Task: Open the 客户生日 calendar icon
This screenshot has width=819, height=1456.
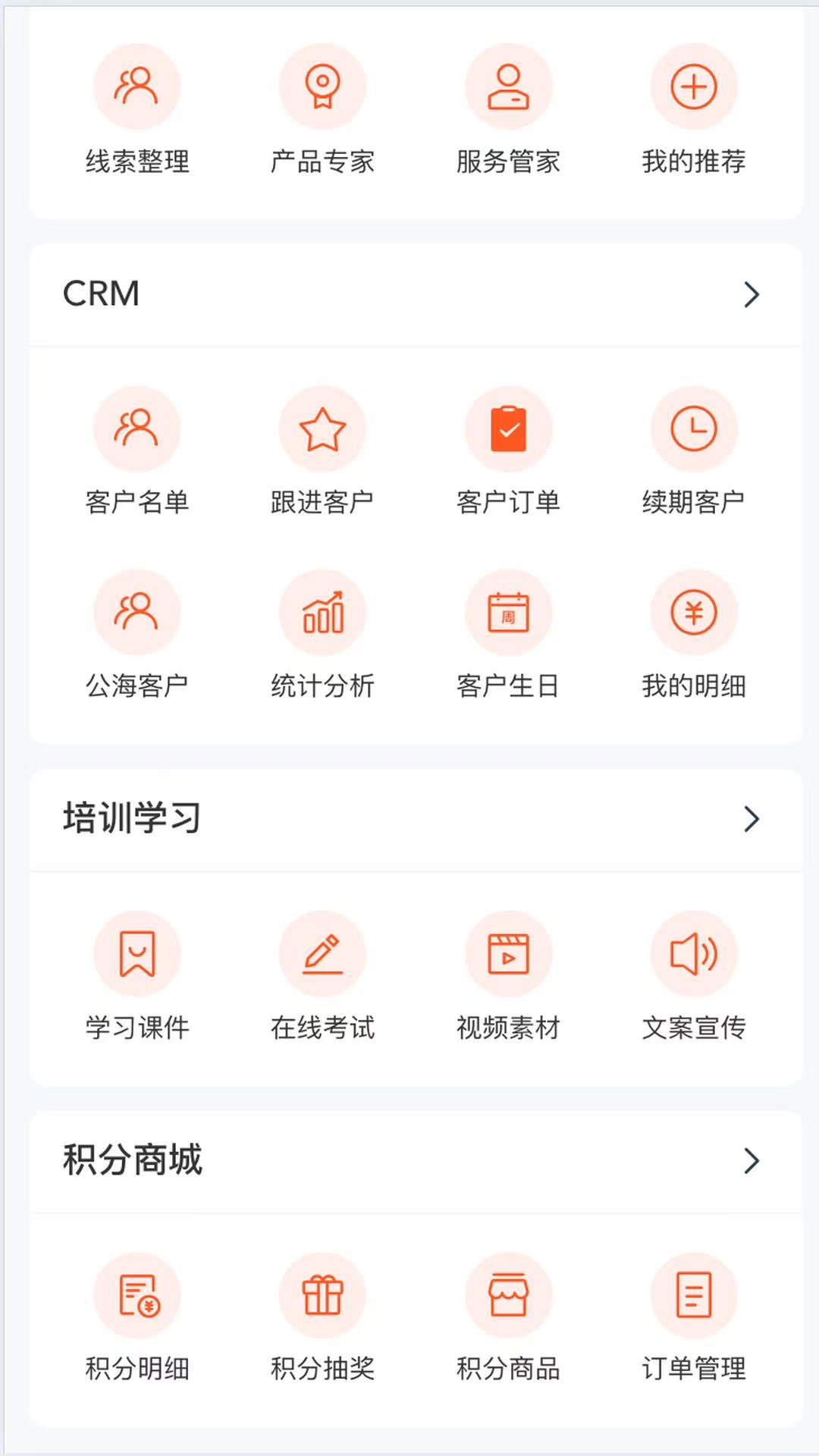Action: pos(508,613)
